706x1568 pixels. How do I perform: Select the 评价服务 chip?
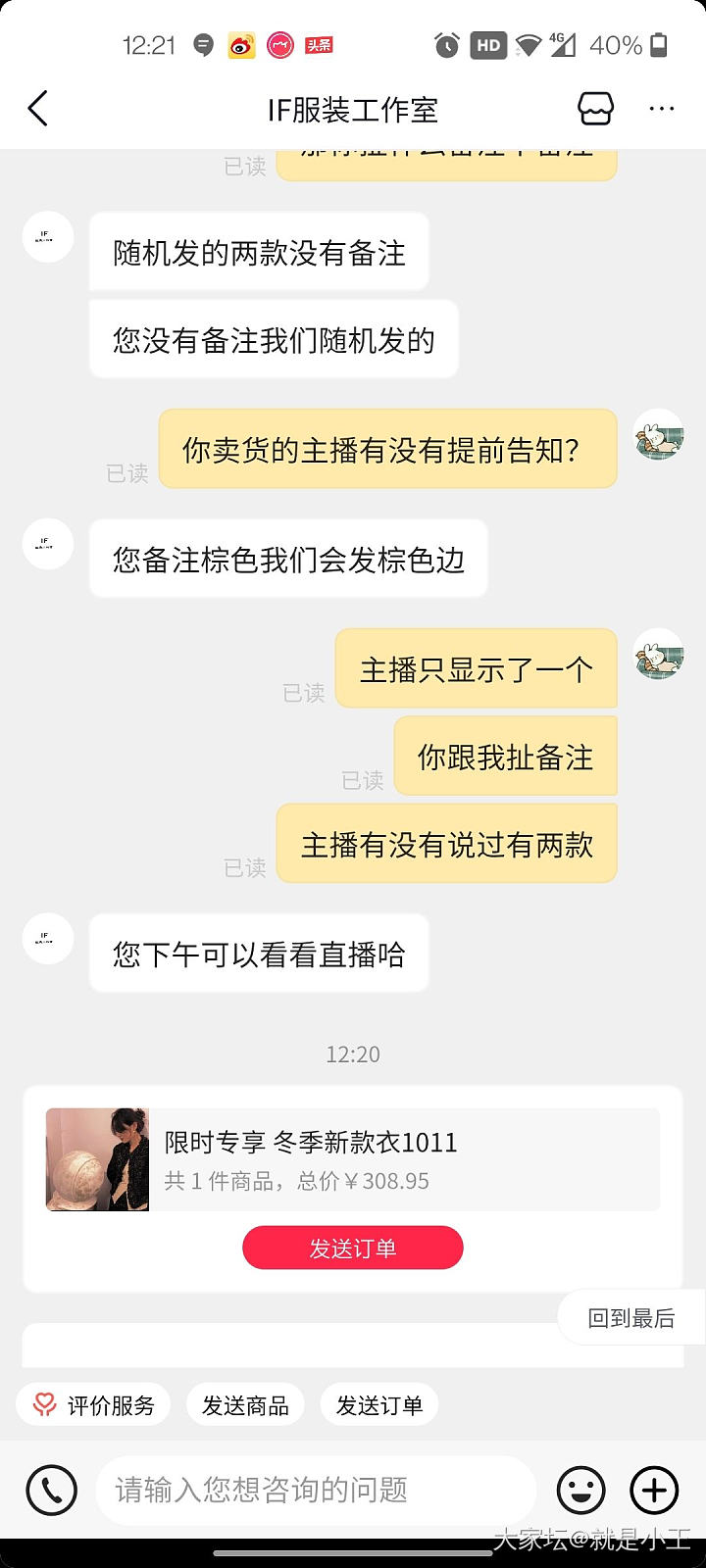(94, 1405)
